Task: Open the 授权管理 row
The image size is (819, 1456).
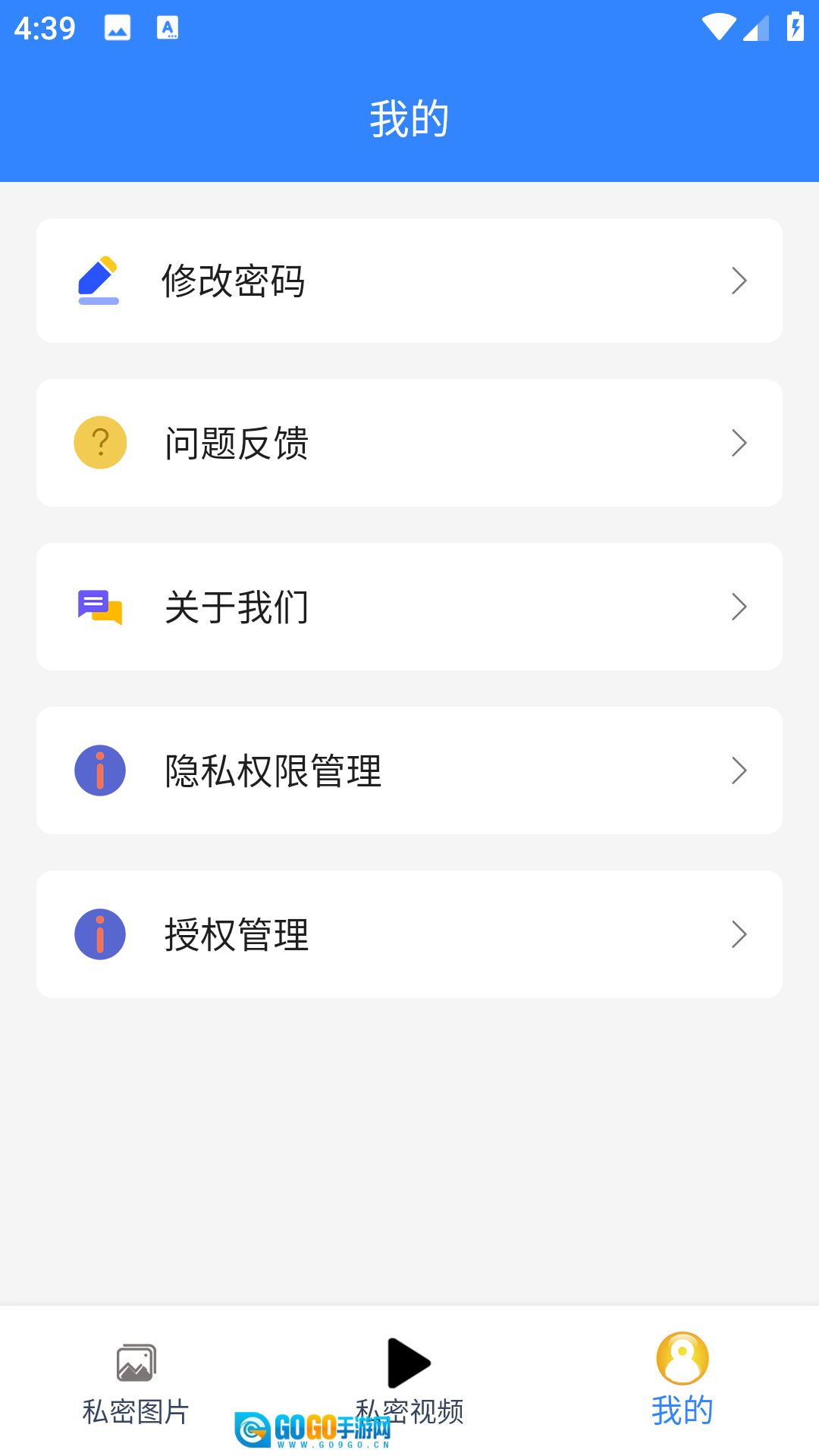Action: pos(409,934)
